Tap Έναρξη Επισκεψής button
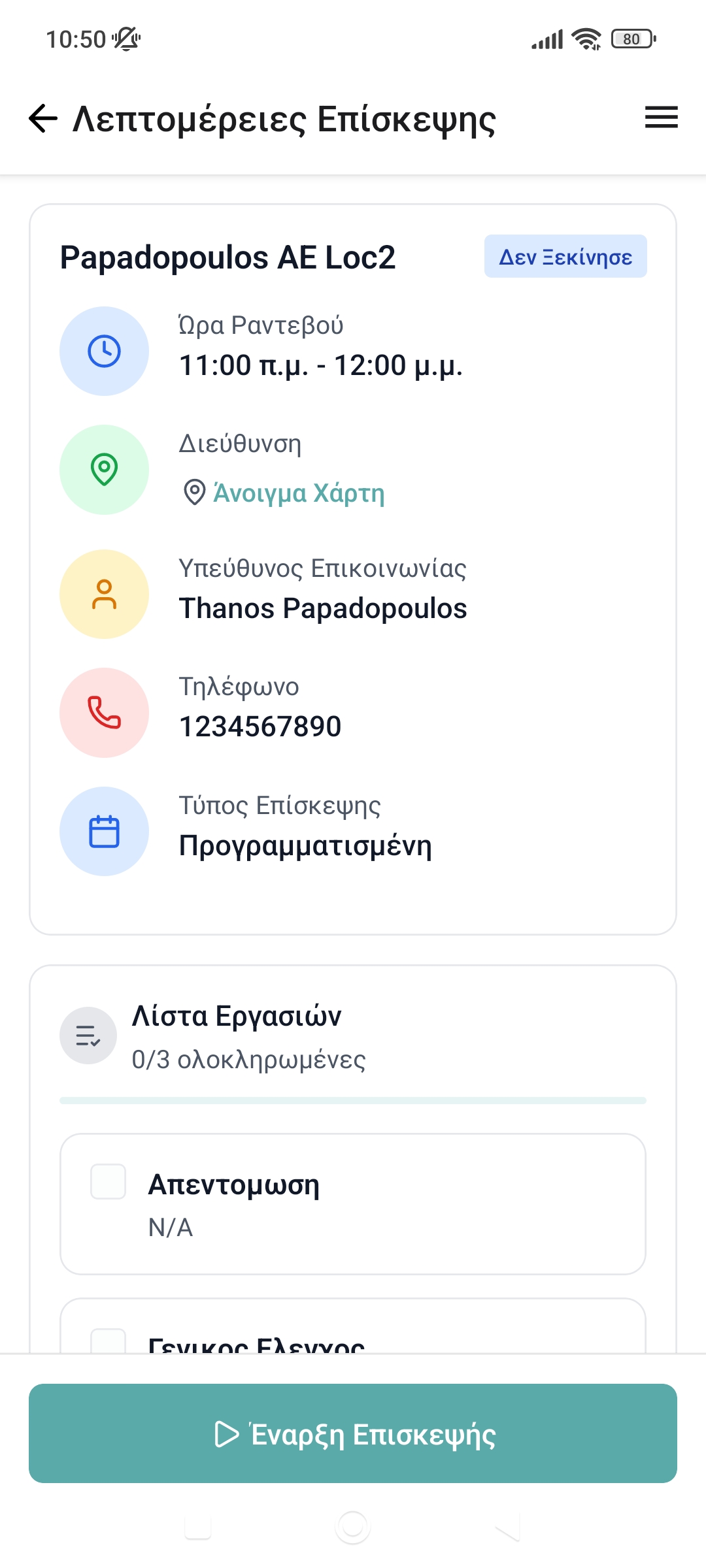The height and width of the screenshot is (1568, 706). pos(353,1433)
